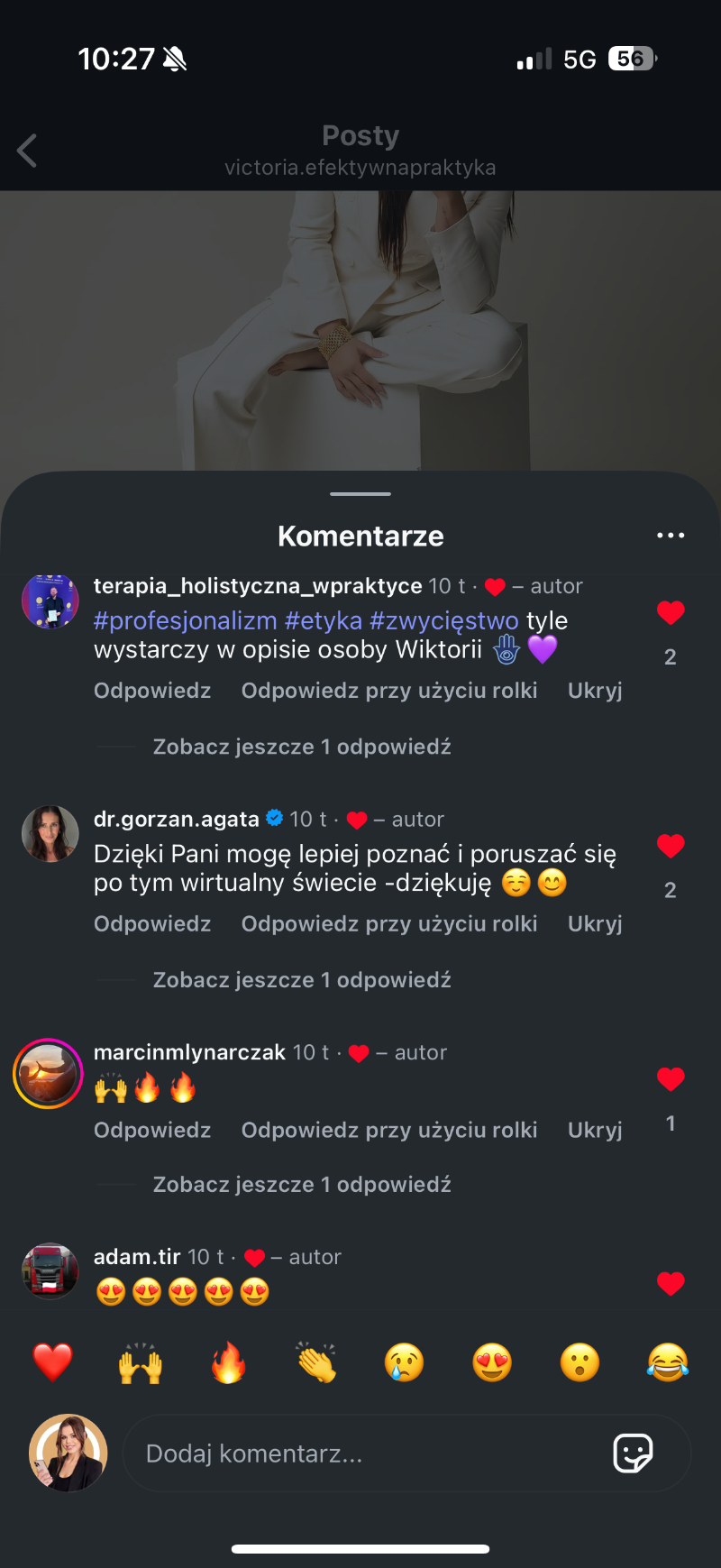Reply to dr.gorzan.agata's comment

pyautogui.click(x=152, y=924)
